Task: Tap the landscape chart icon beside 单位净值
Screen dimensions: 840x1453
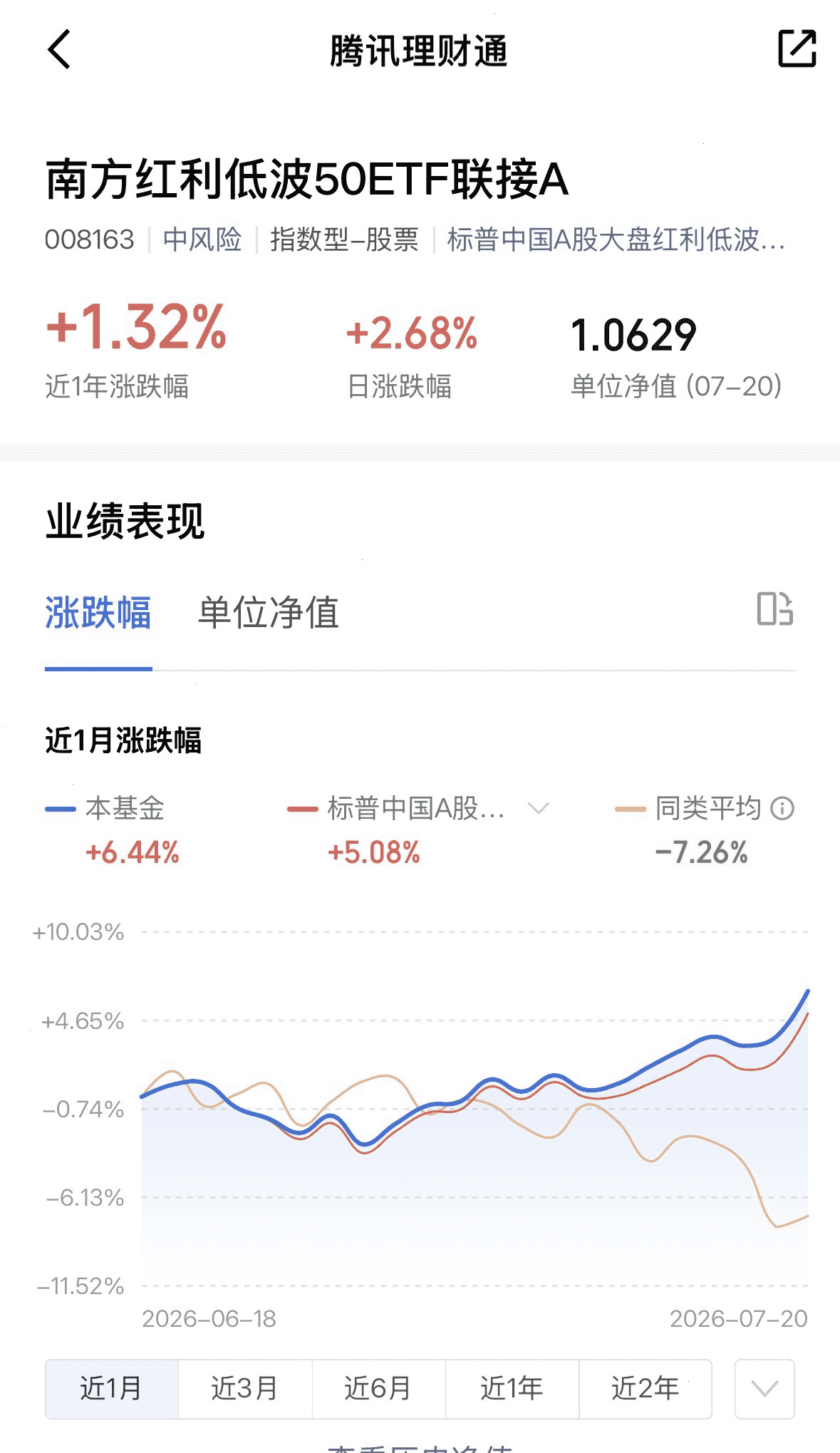Action: 775,609
